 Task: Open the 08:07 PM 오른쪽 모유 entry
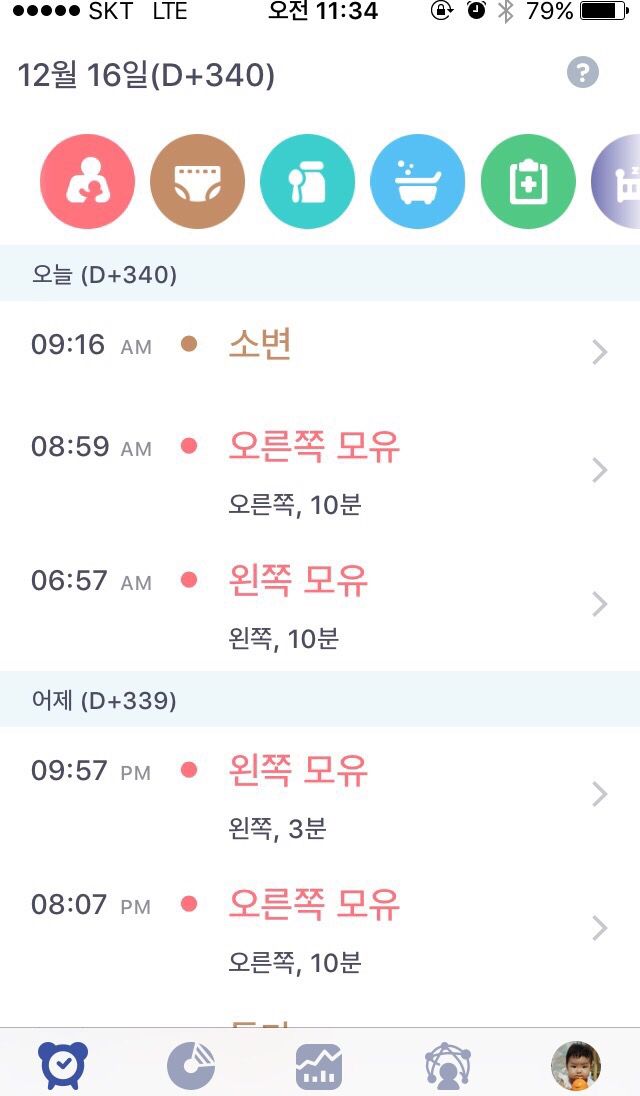pyautogui.click(x=320, y=928)
